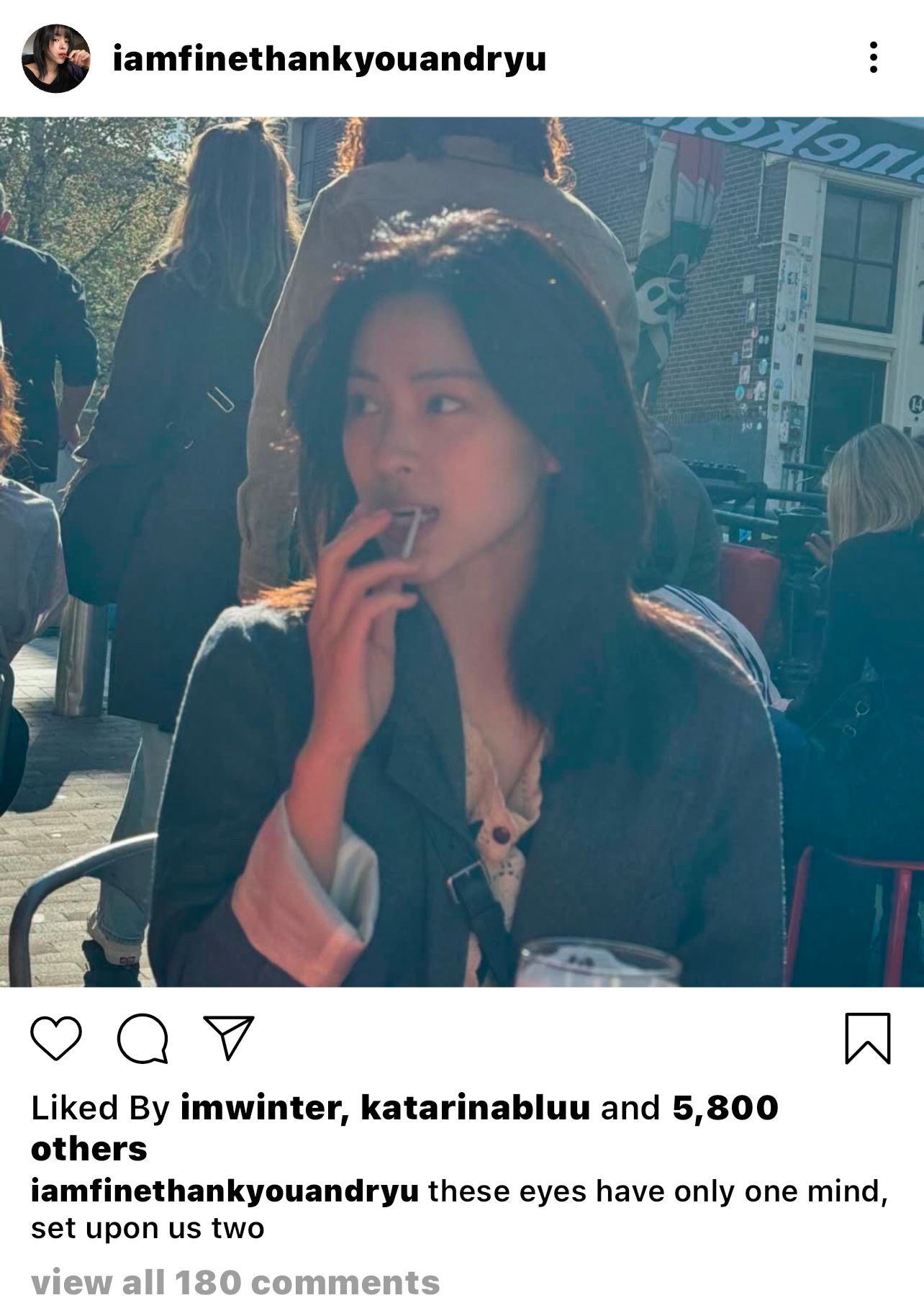Viewport: 924px width, 1308px height.
Task: Like this post with the heart icon
Action: pos(56,1039)
